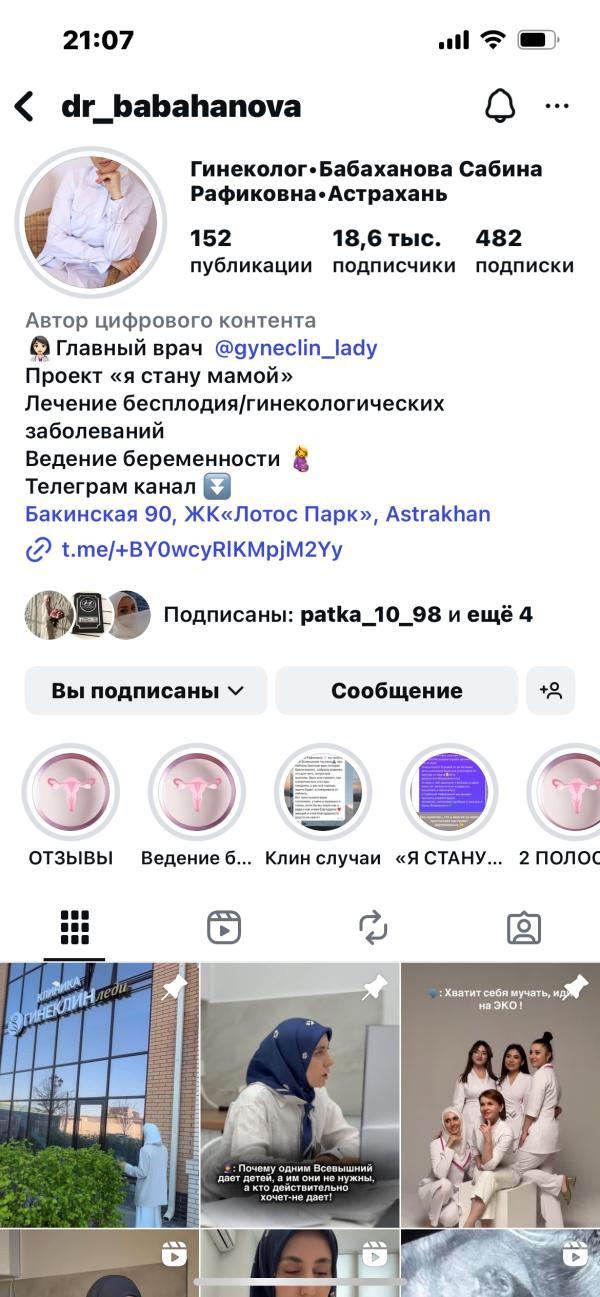
Task: Expand the Вы подписаны dropdown
Action: pos(146,691)
